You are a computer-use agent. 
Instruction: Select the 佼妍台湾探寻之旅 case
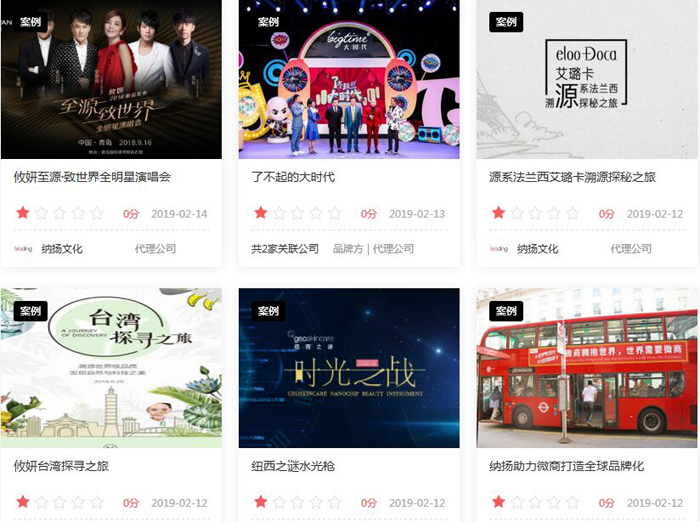(61, 466)
